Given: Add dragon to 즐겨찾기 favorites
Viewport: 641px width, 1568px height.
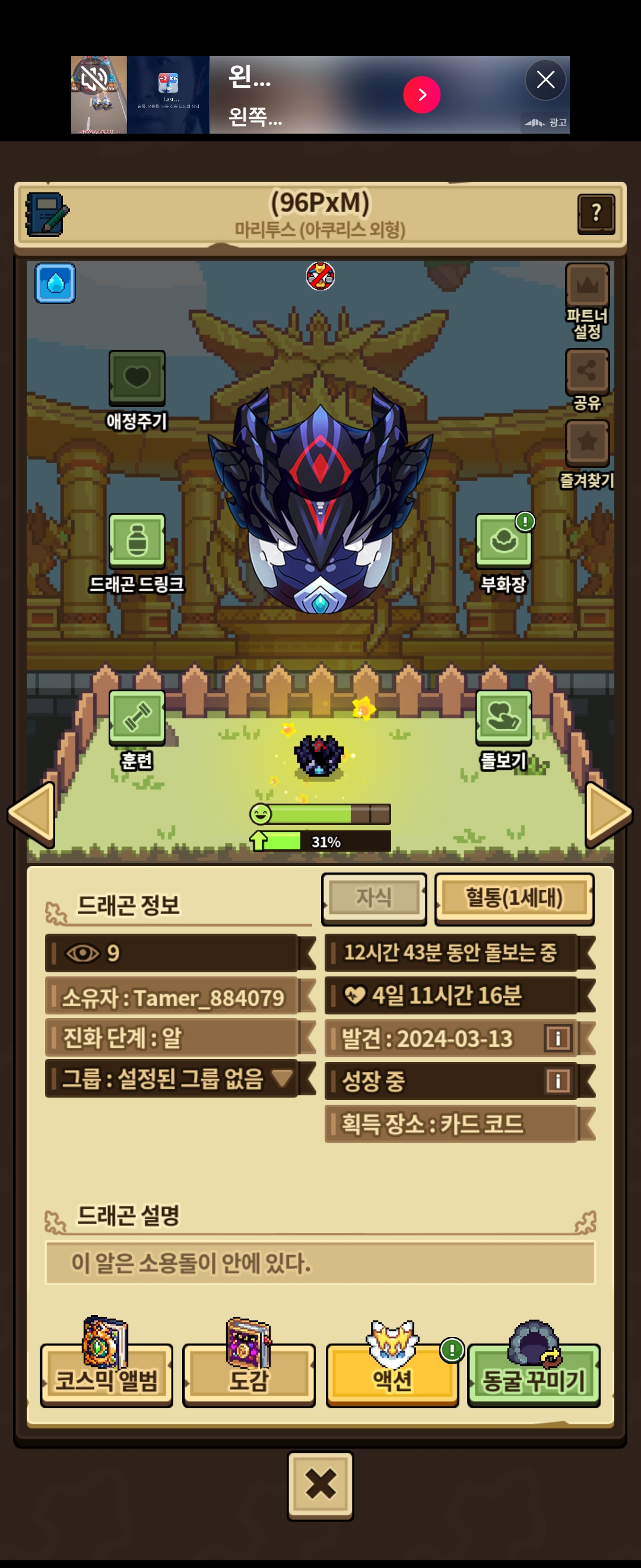Looking at the screenshot, I should [x=587, y=442].
